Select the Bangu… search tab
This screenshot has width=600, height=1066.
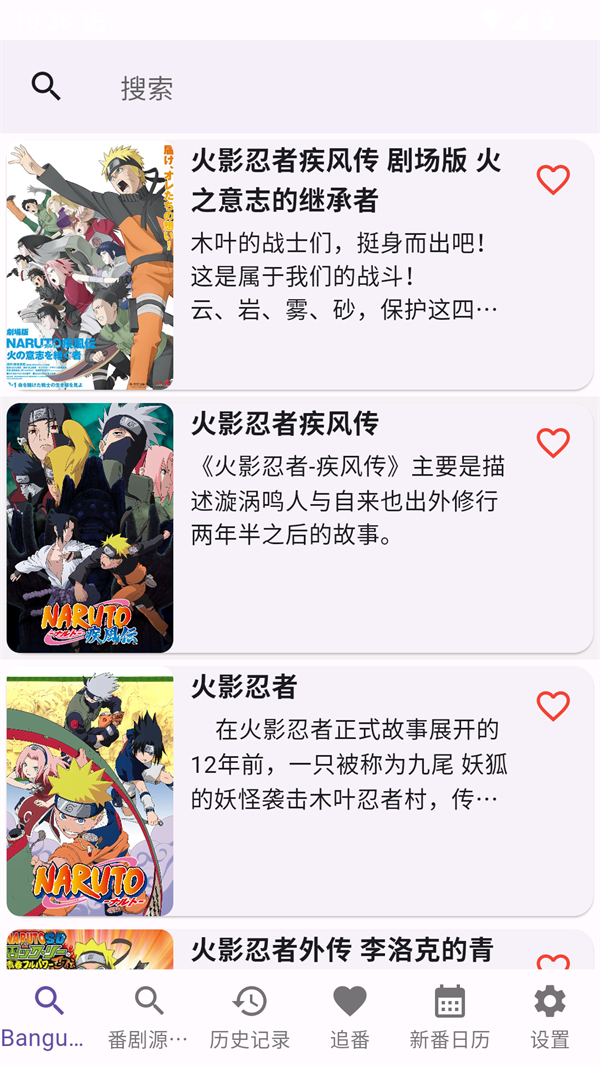pyautogui.click(x=49, y=1017)
